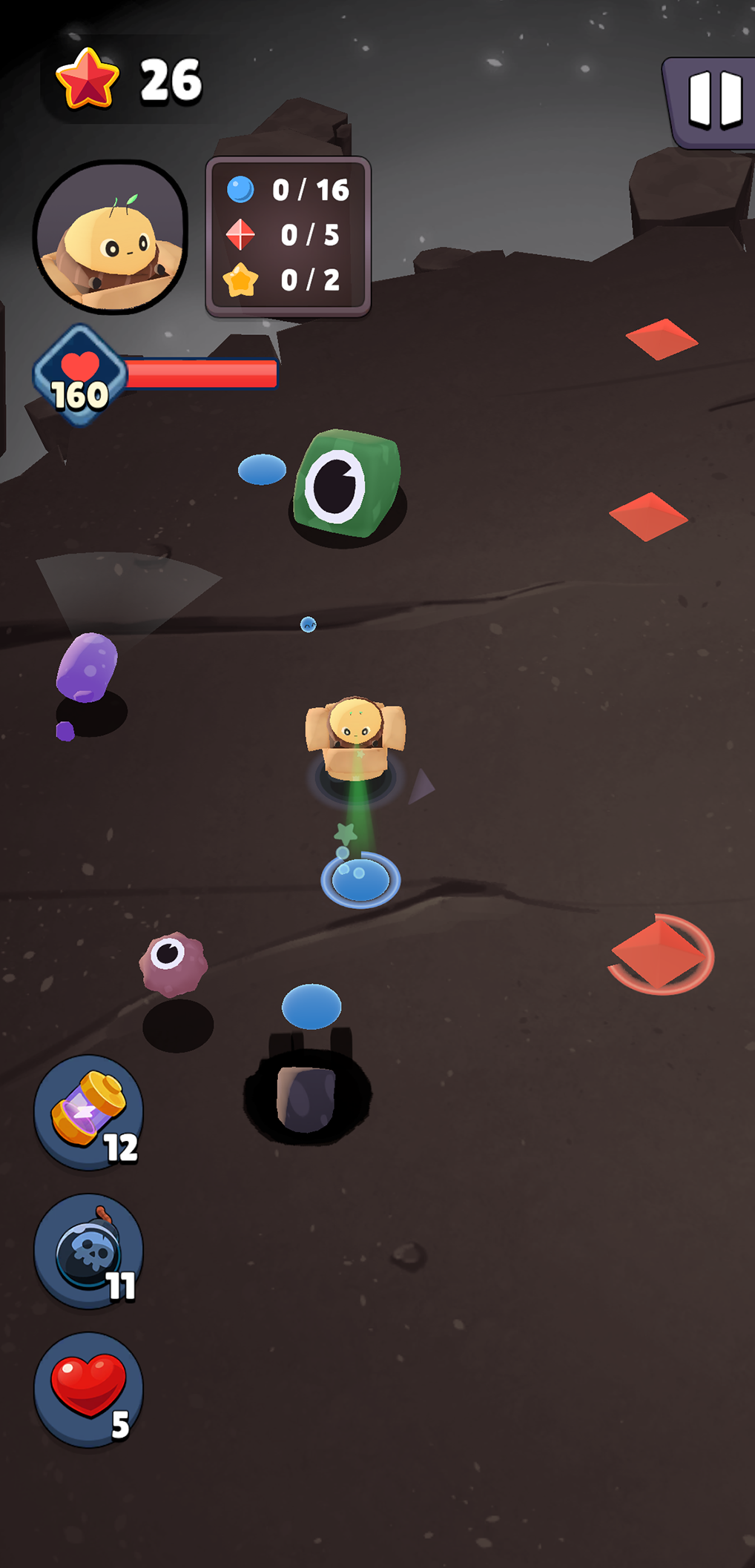
Task: Pause the game
Action: [x=711, y=102]
